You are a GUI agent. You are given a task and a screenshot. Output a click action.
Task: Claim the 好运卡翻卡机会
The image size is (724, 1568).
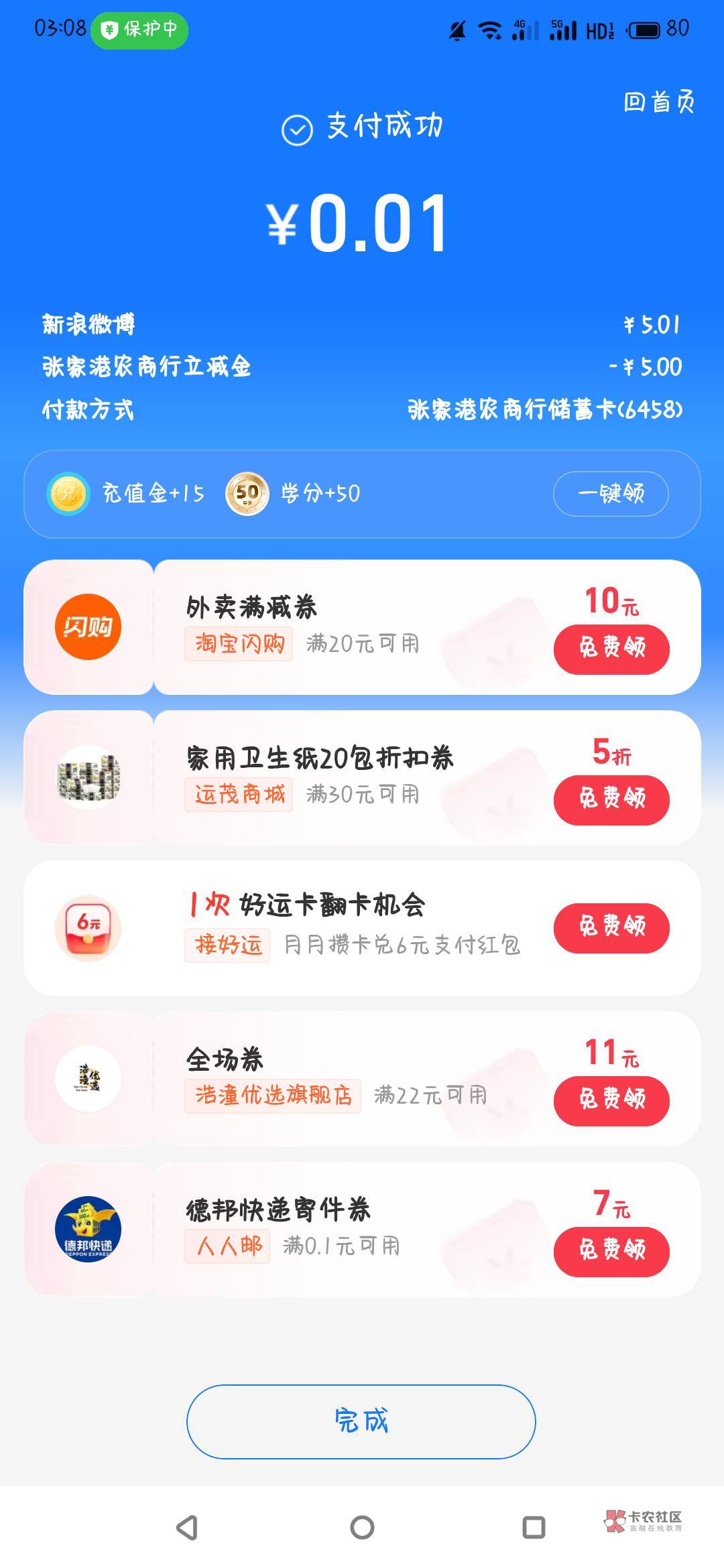coord(611,928)
